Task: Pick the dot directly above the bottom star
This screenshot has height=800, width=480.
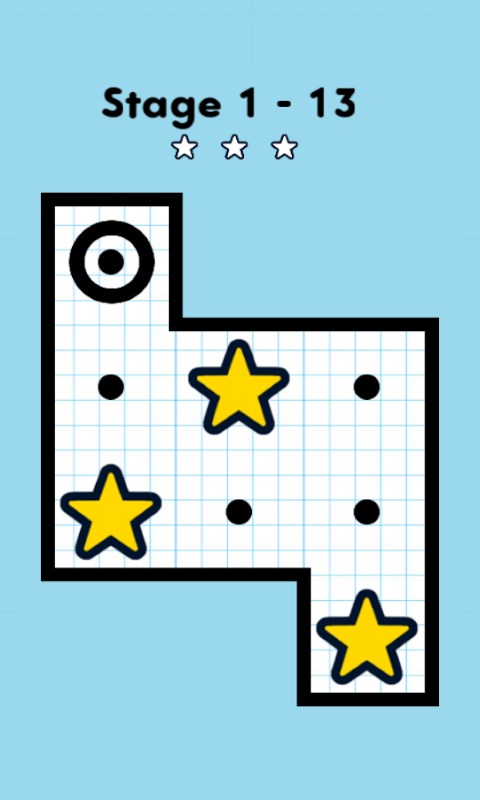Action: 367,512
